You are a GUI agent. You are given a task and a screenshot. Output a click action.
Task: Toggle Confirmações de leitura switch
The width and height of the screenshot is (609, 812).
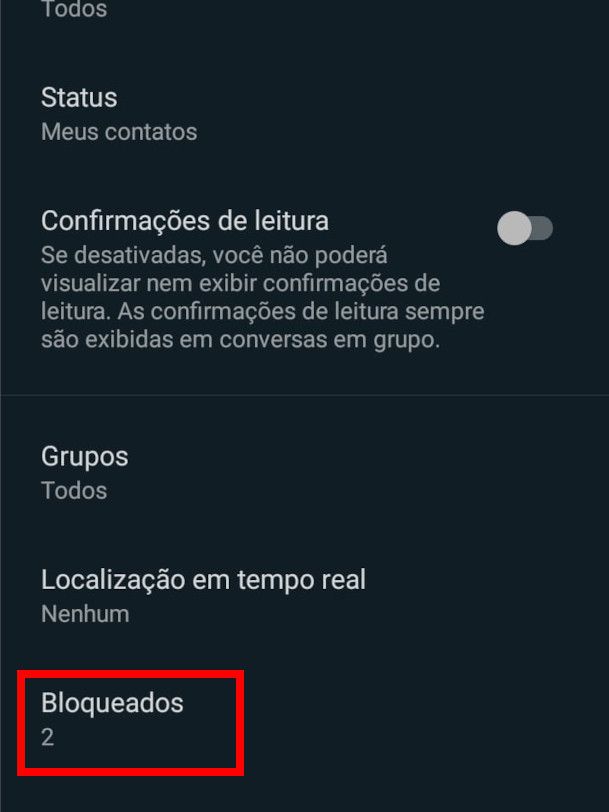point(524,229)
